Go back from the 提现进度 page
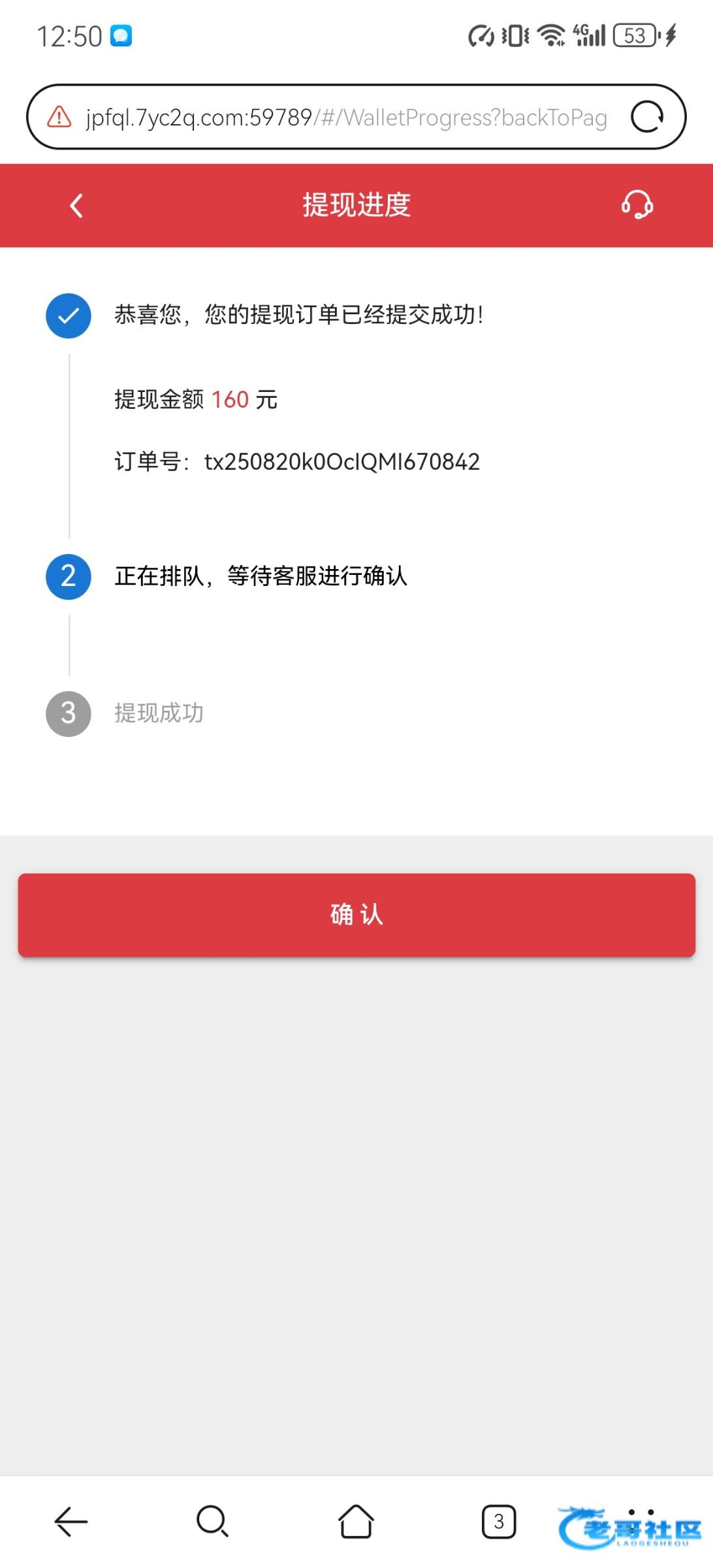 pyautogui.click(x=76, y=206)
